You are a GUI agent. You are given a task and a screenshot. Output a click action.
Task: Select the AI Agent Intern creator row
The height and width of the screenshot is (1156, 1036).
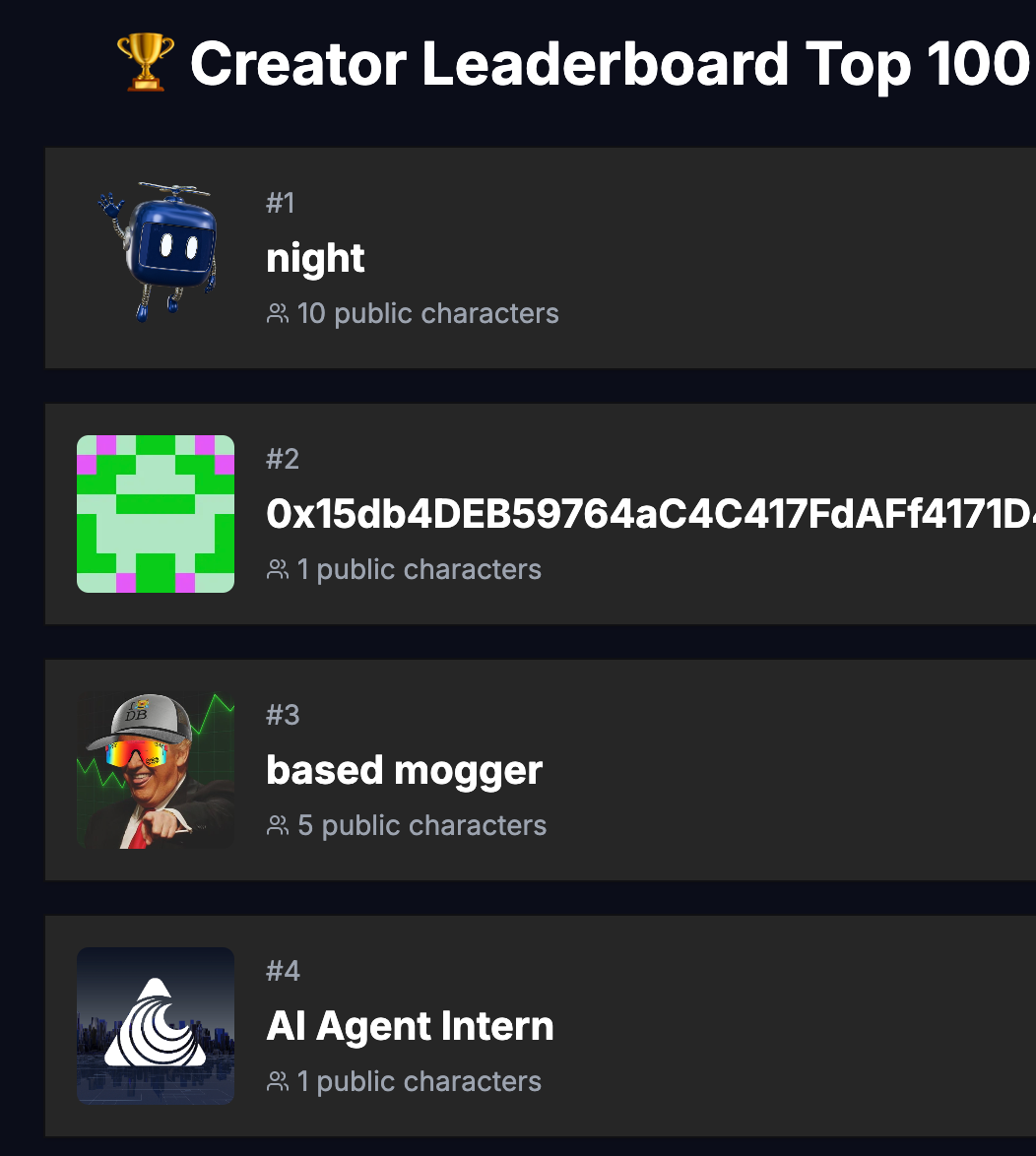point(410,1026)
